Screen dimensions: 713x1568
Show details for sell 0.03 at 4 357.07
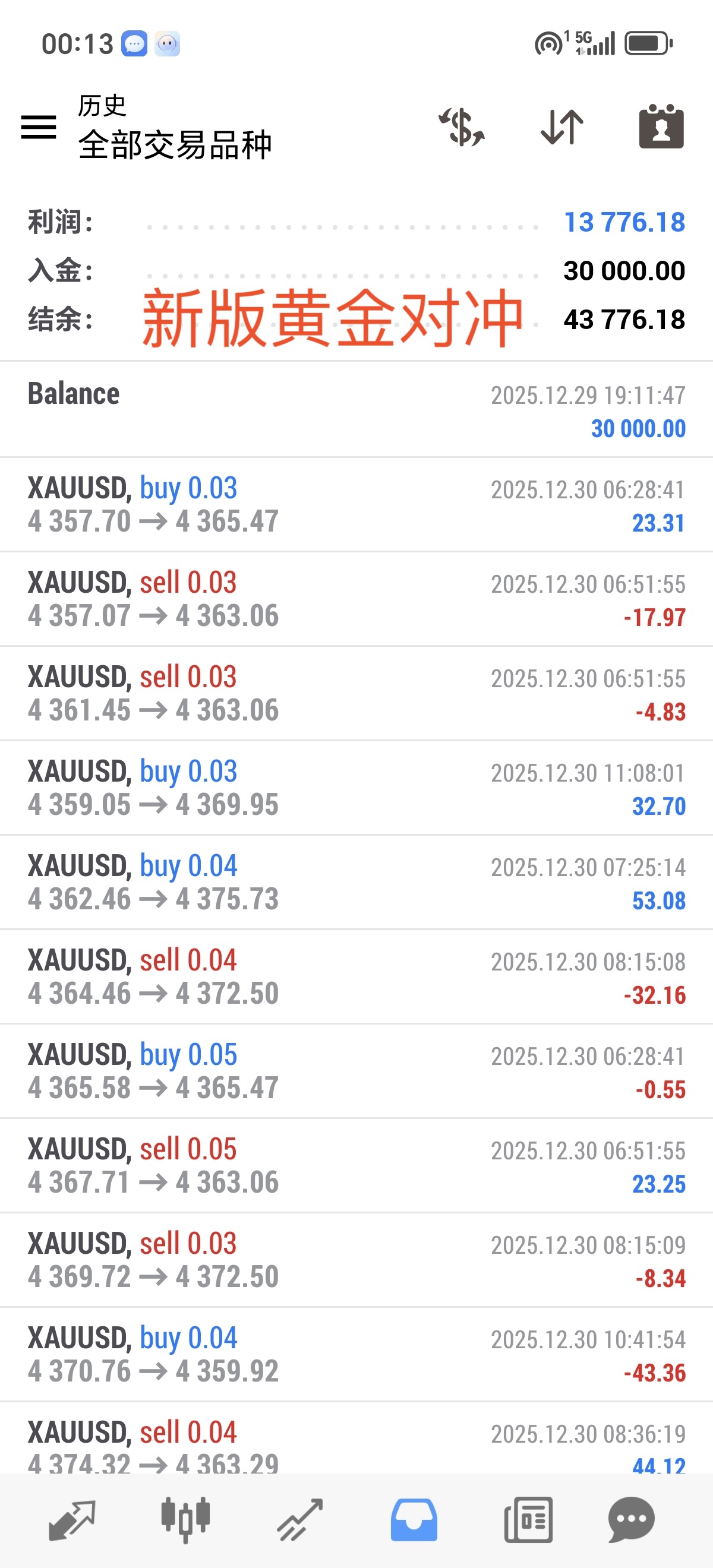click(356, 599)
